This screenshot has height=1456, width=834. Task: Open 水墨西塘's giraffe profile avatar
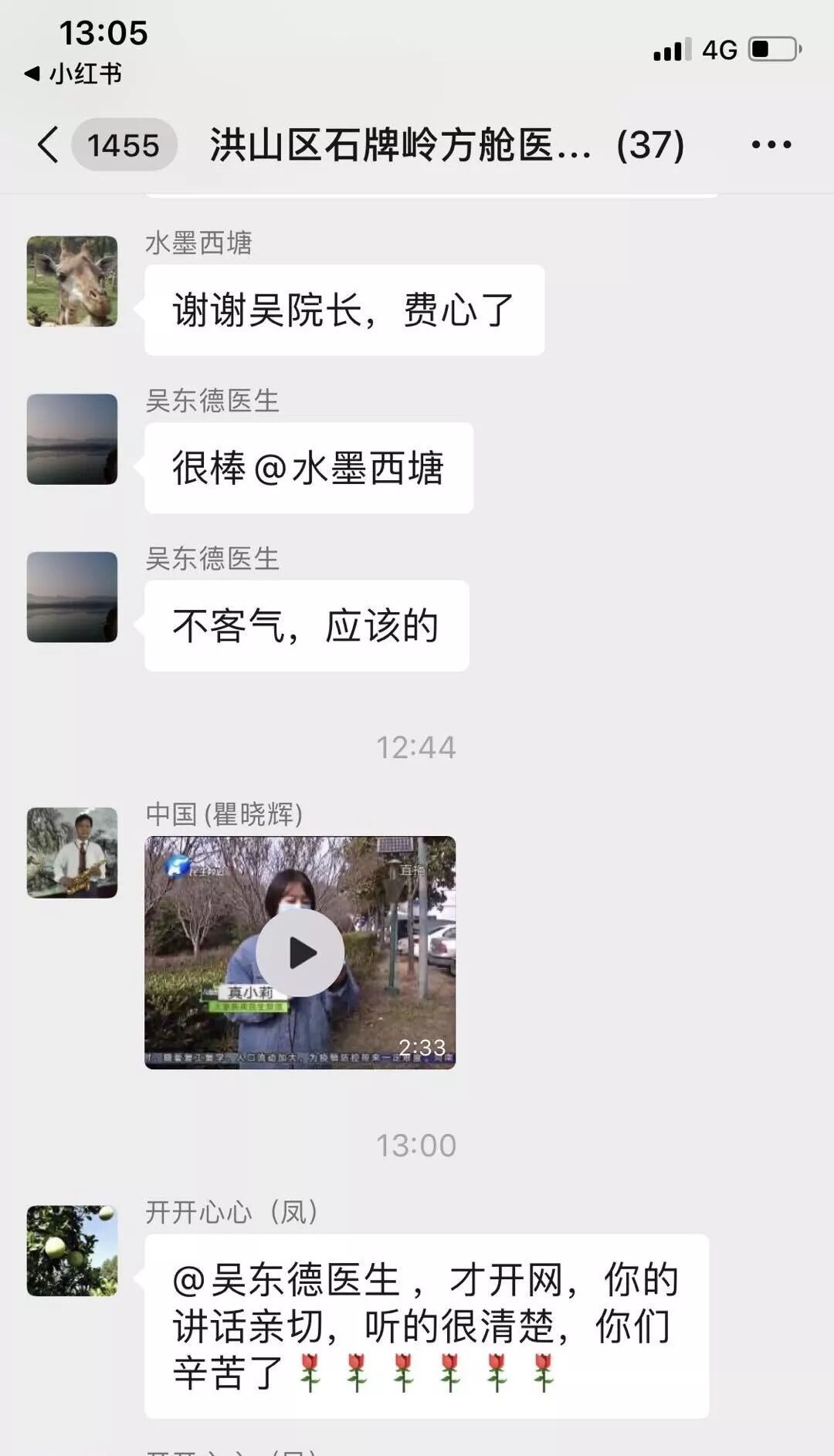click(72, 281)
